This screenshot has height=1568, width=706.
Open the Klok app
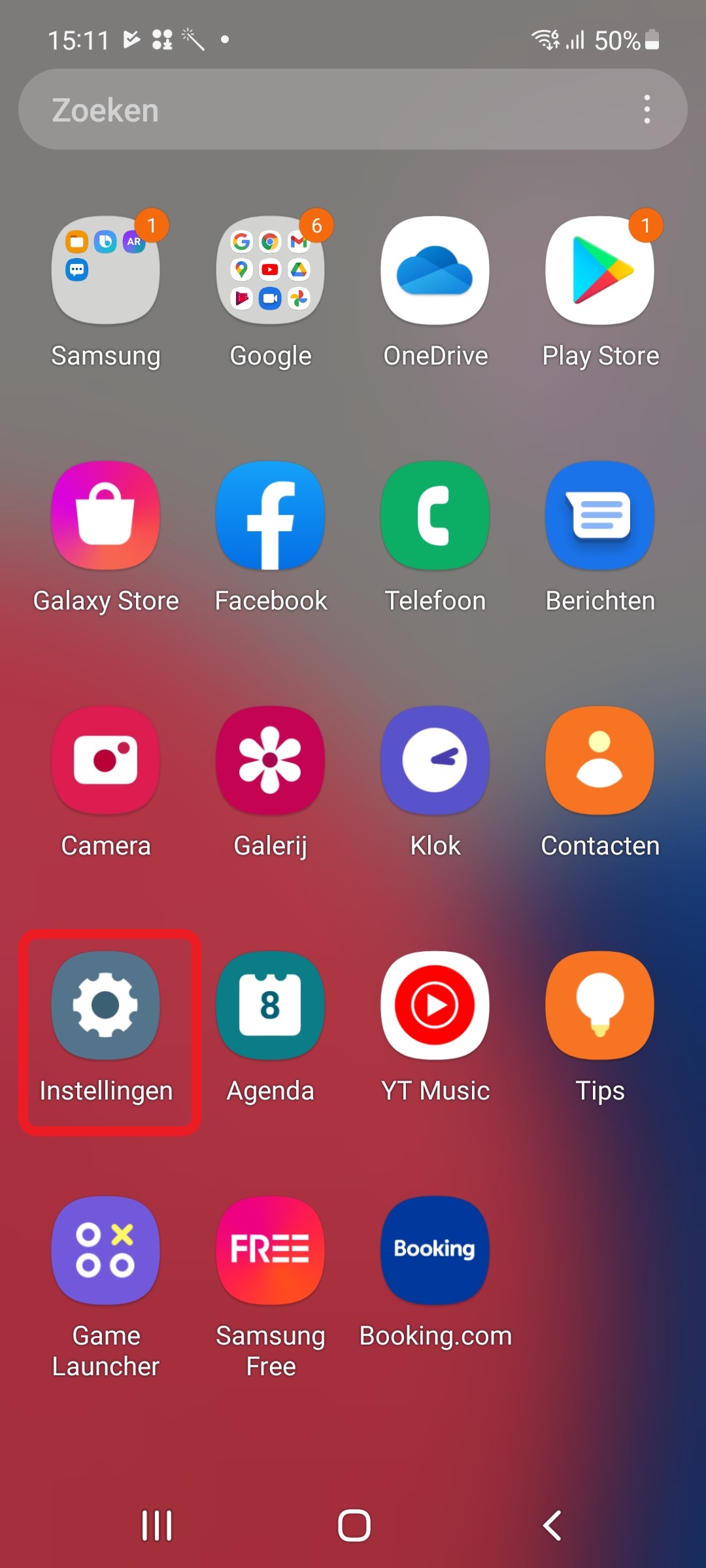click(435, 760)
